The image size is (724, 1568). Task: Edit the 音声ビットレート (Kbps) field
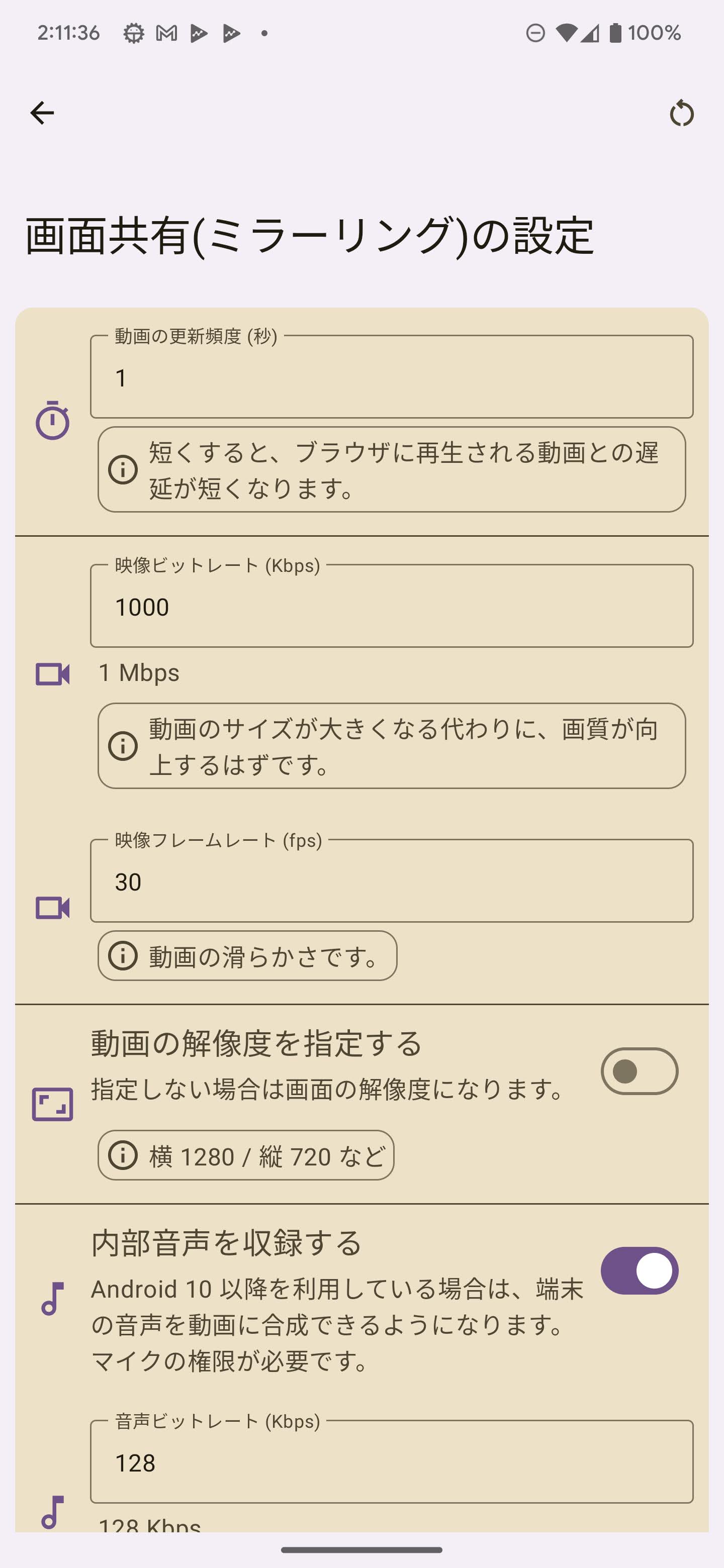pyautogui.click(x=392, y=1462)
